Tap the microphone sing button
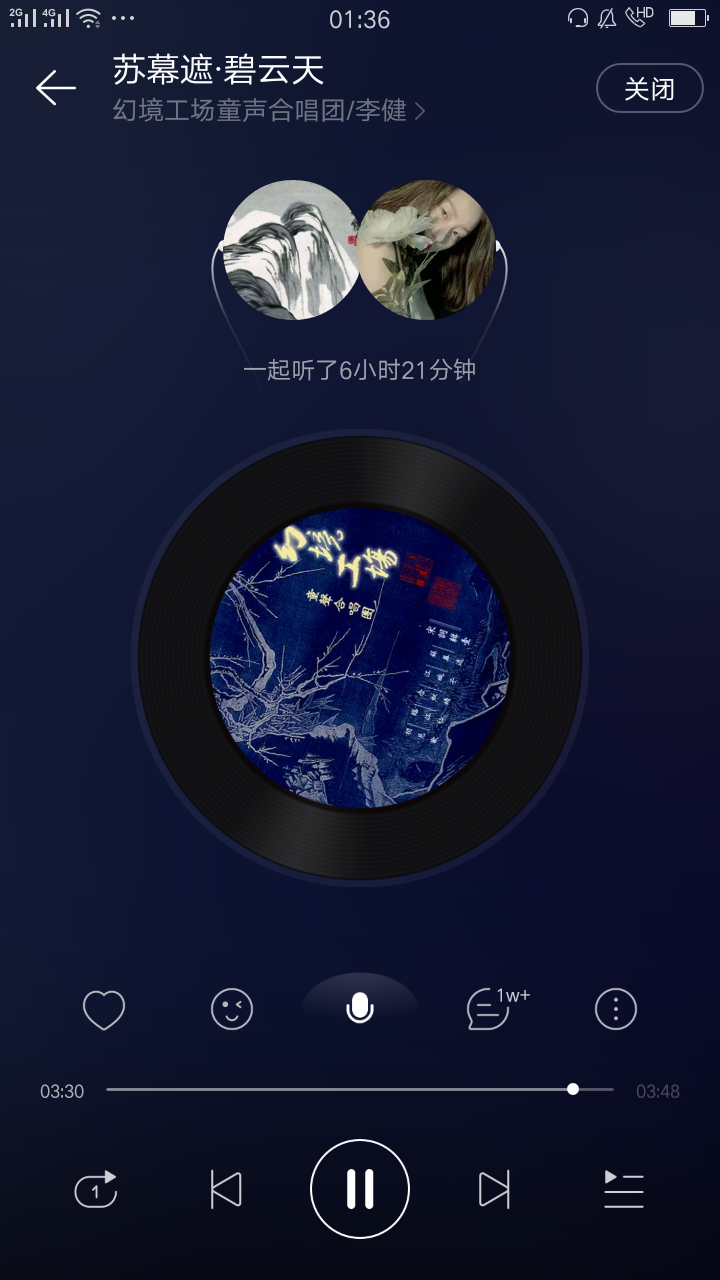The image size is (720, 1280). pyautogui.click(x=360, y=1008)
